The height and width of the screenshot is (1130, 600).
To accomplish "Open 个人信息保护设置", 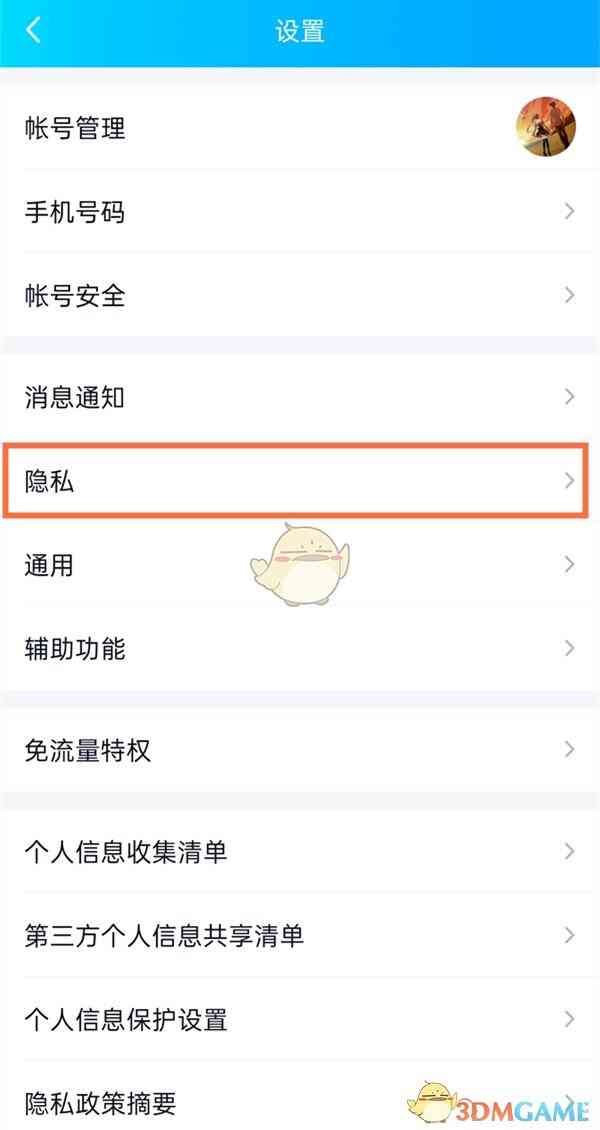I will pos(300,1020).
